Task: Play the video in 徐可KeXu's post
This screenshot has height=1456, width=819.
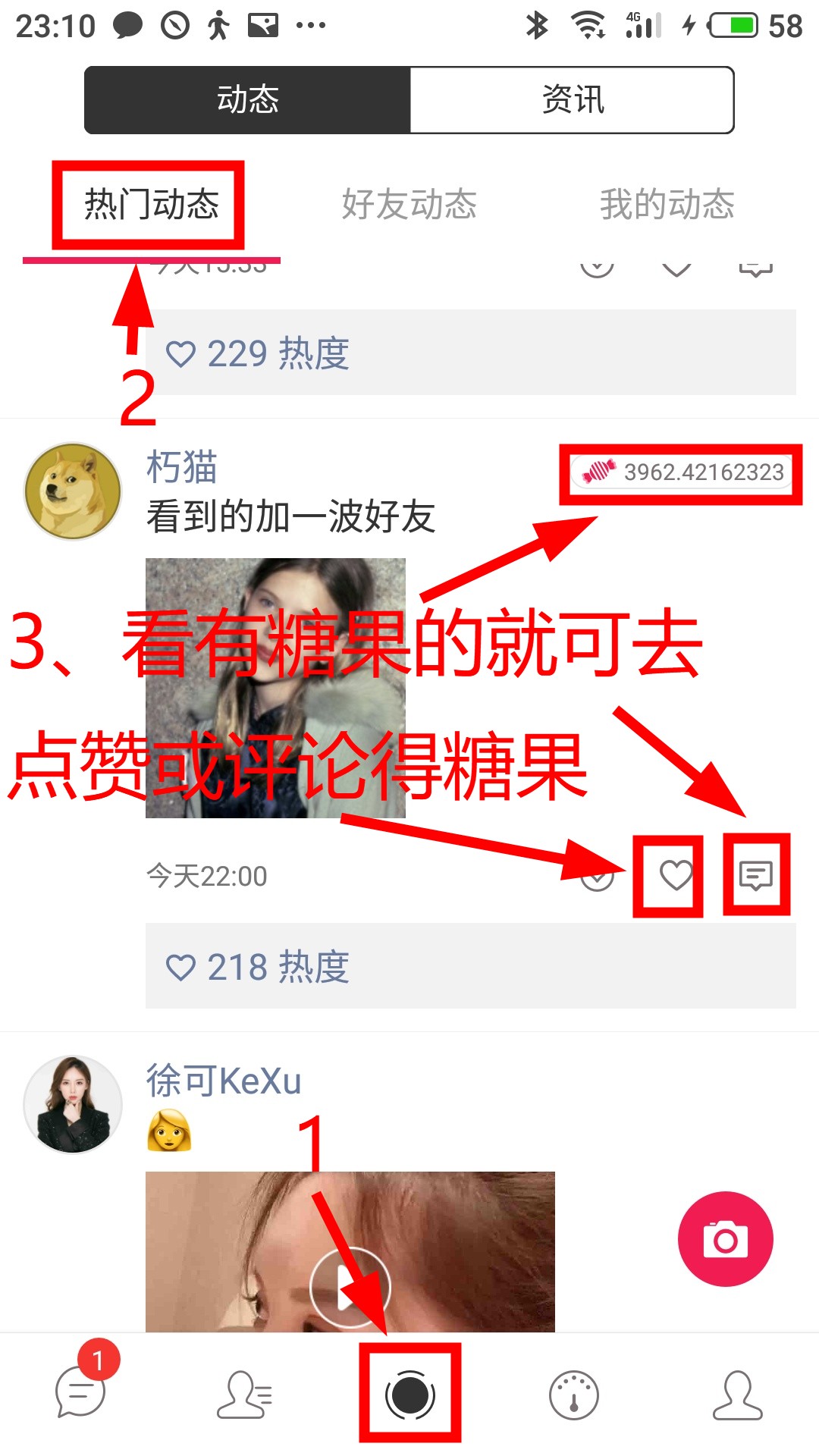Action: point(350,1286)
